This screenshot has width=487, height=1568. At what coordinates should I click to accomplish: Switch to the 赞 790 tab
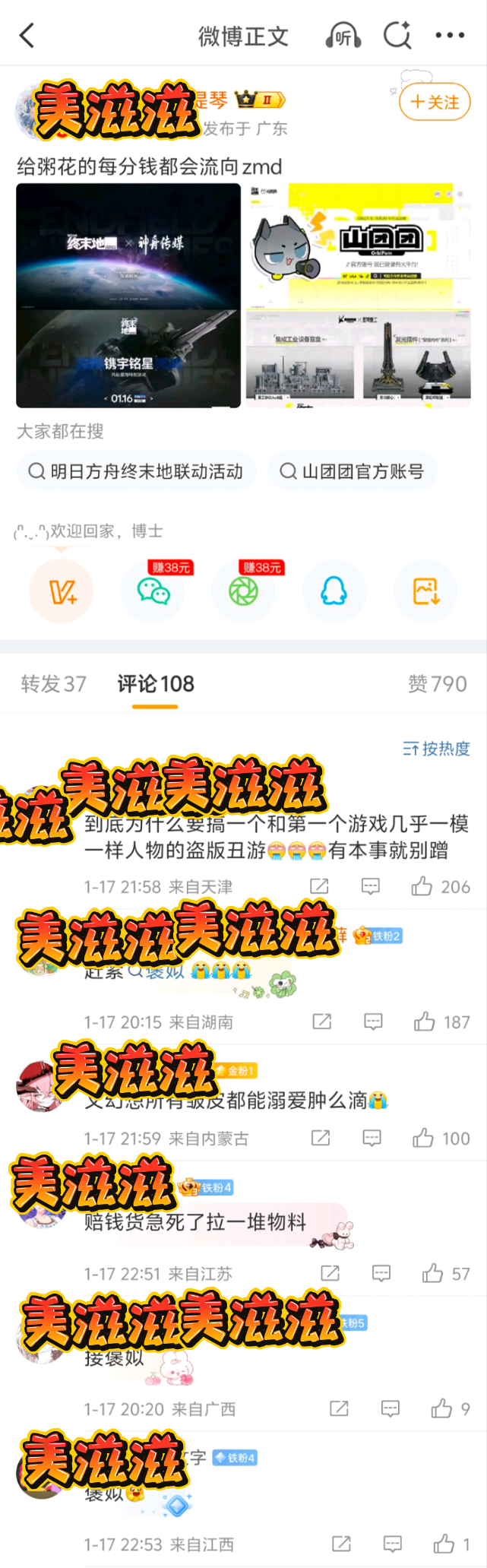pyautogui.click(x=437, y=684)
